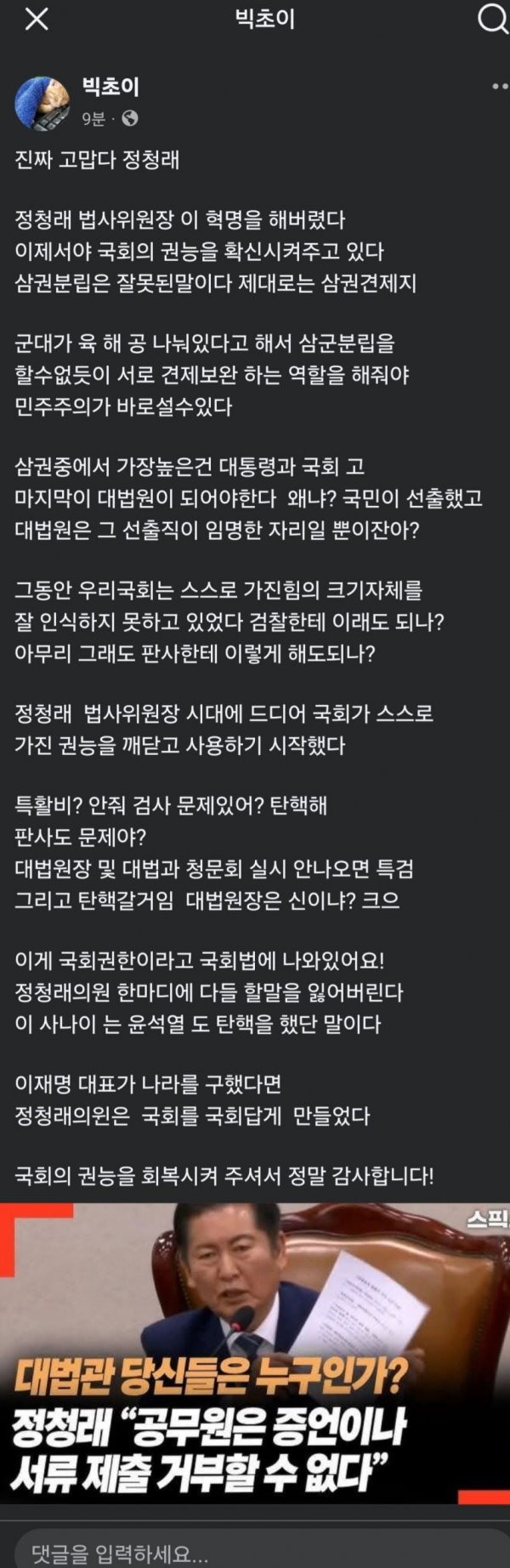Tap the author name 빅초이
This screenshot has width=510, height=1568.
coord(110,86)
